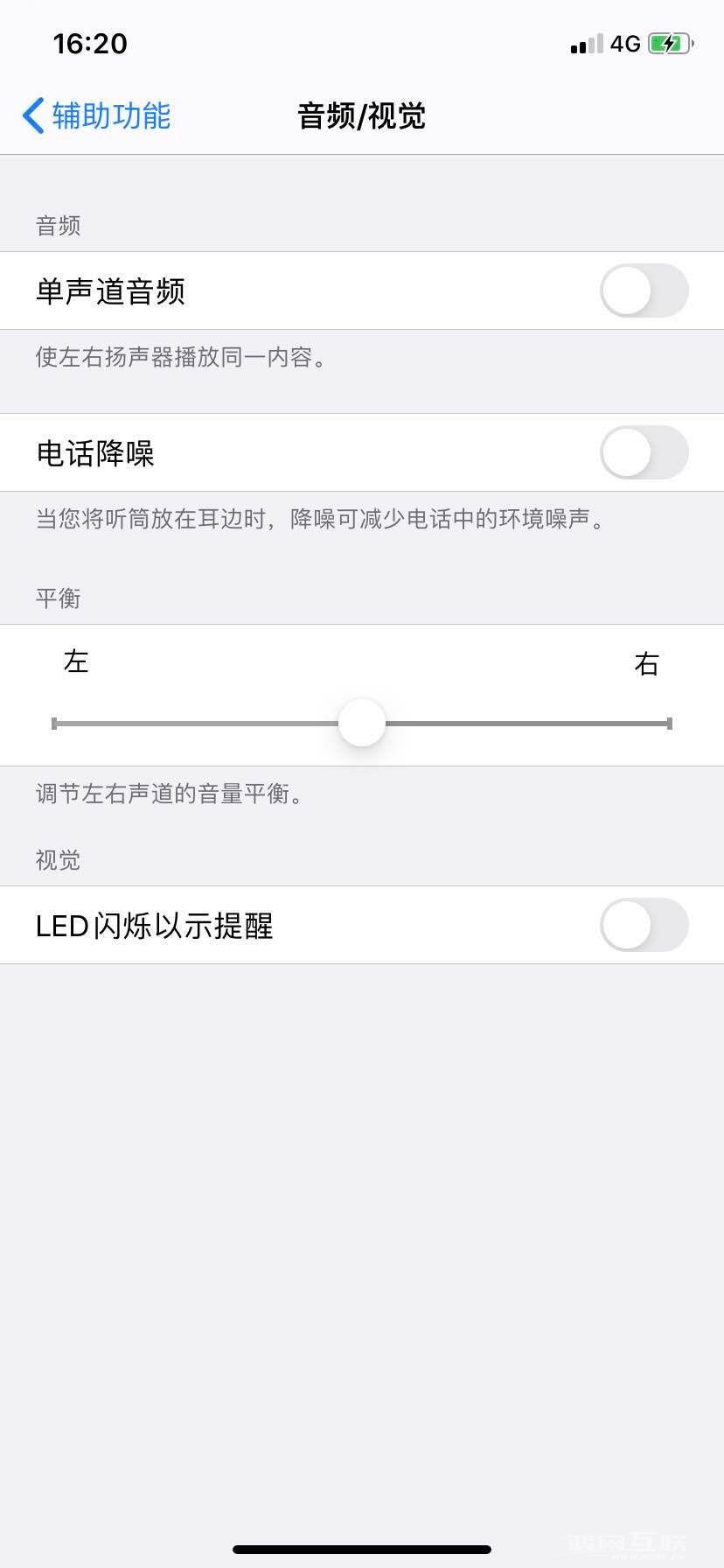Tap the cellular signal bars icon

click(x=586, y=44)
